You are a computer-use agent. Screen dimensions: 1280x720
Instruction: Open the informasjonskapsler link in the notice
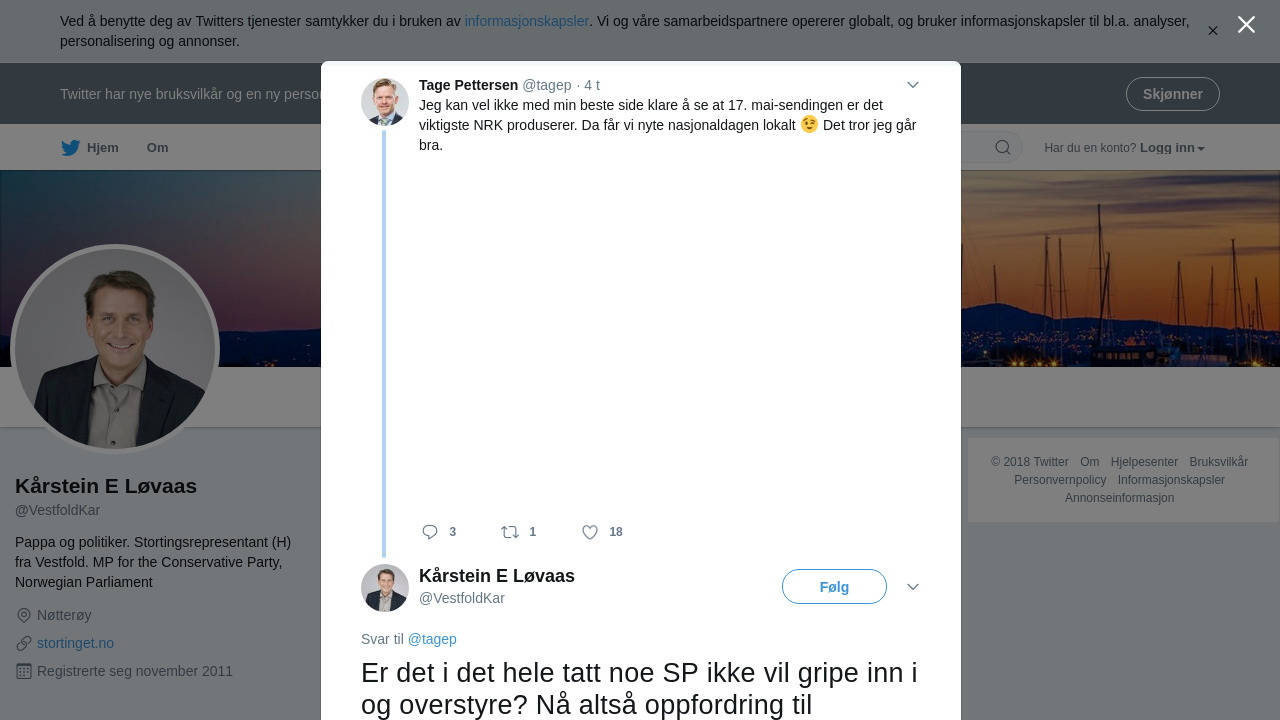(526, 21)
